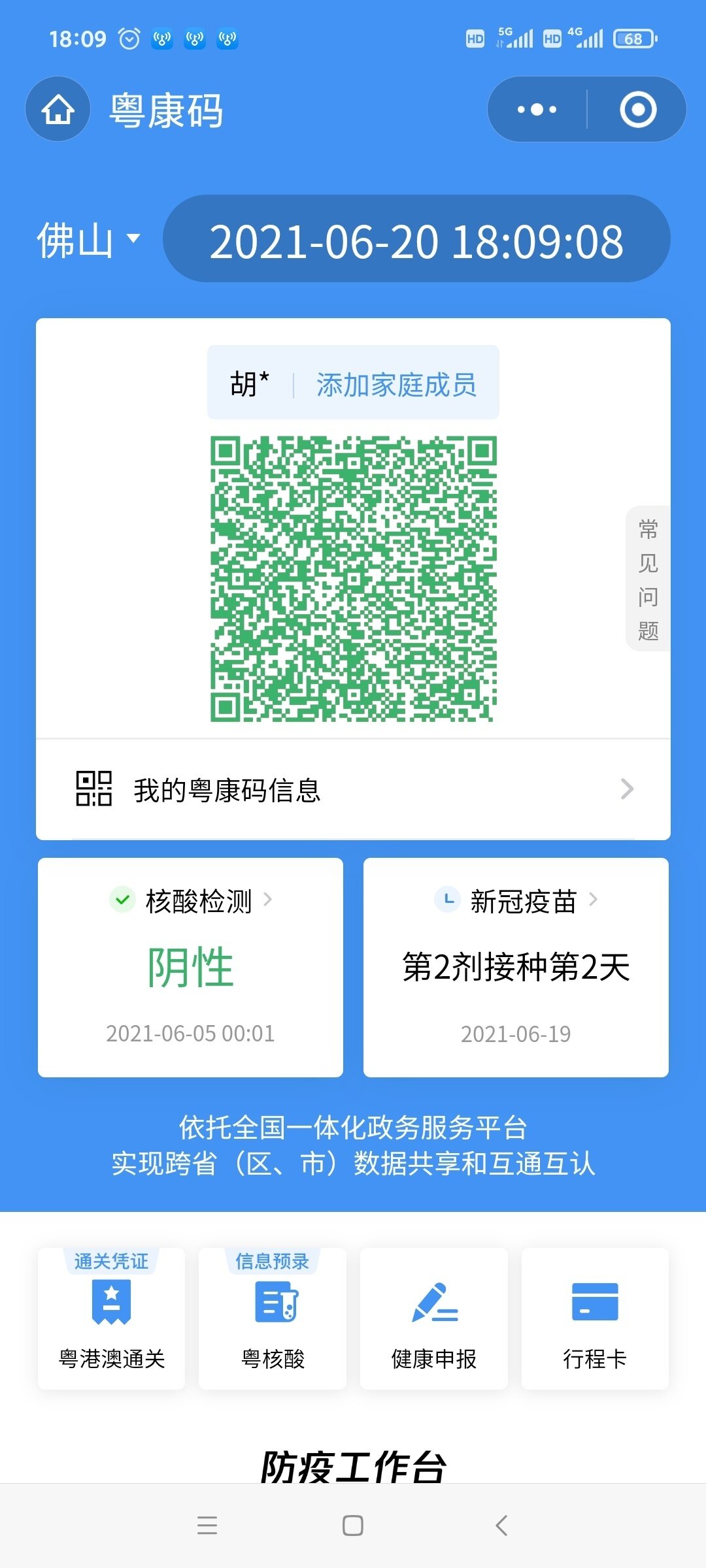Open 粤港澳通关 service
Screen dimensions: 706x1568
point(112,1318)
